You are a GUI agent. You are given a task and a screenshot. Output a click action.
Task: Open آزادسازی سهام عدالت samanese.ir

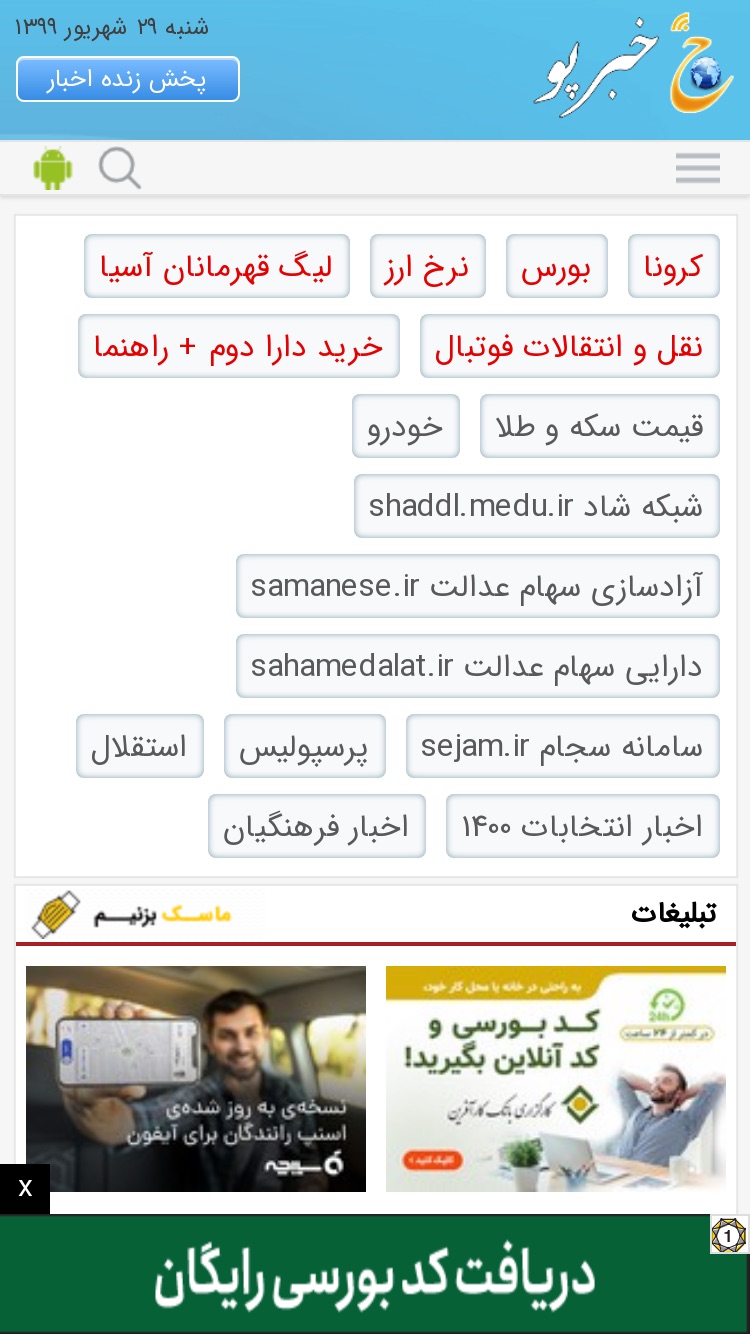pos(478,586)
